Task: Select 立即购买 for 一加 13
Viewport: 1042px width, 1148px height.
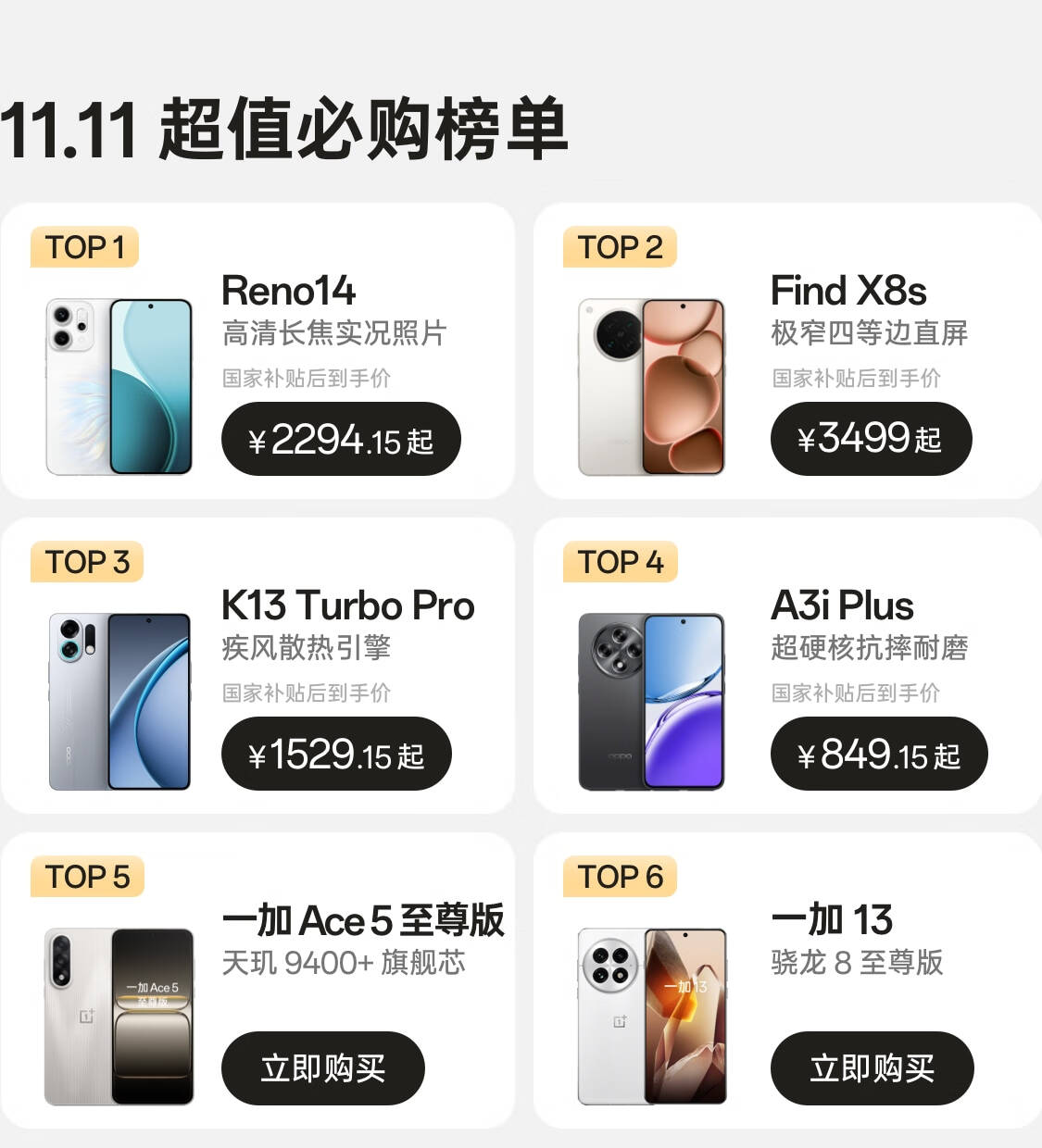Action: (872, 1068)
